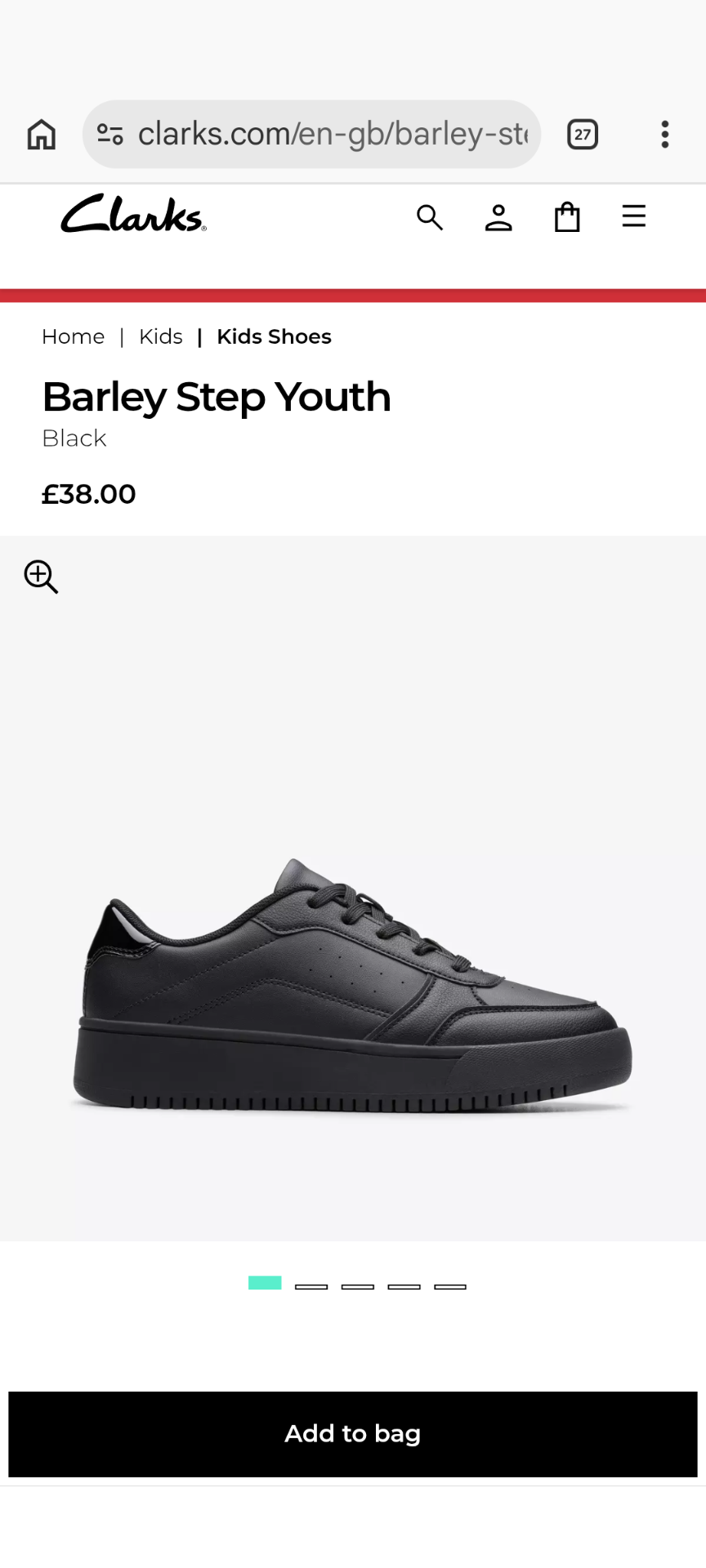This screenshot has height=1568, width=706.
Task: Go to Clarks homepage via logo
Action: 133,215
